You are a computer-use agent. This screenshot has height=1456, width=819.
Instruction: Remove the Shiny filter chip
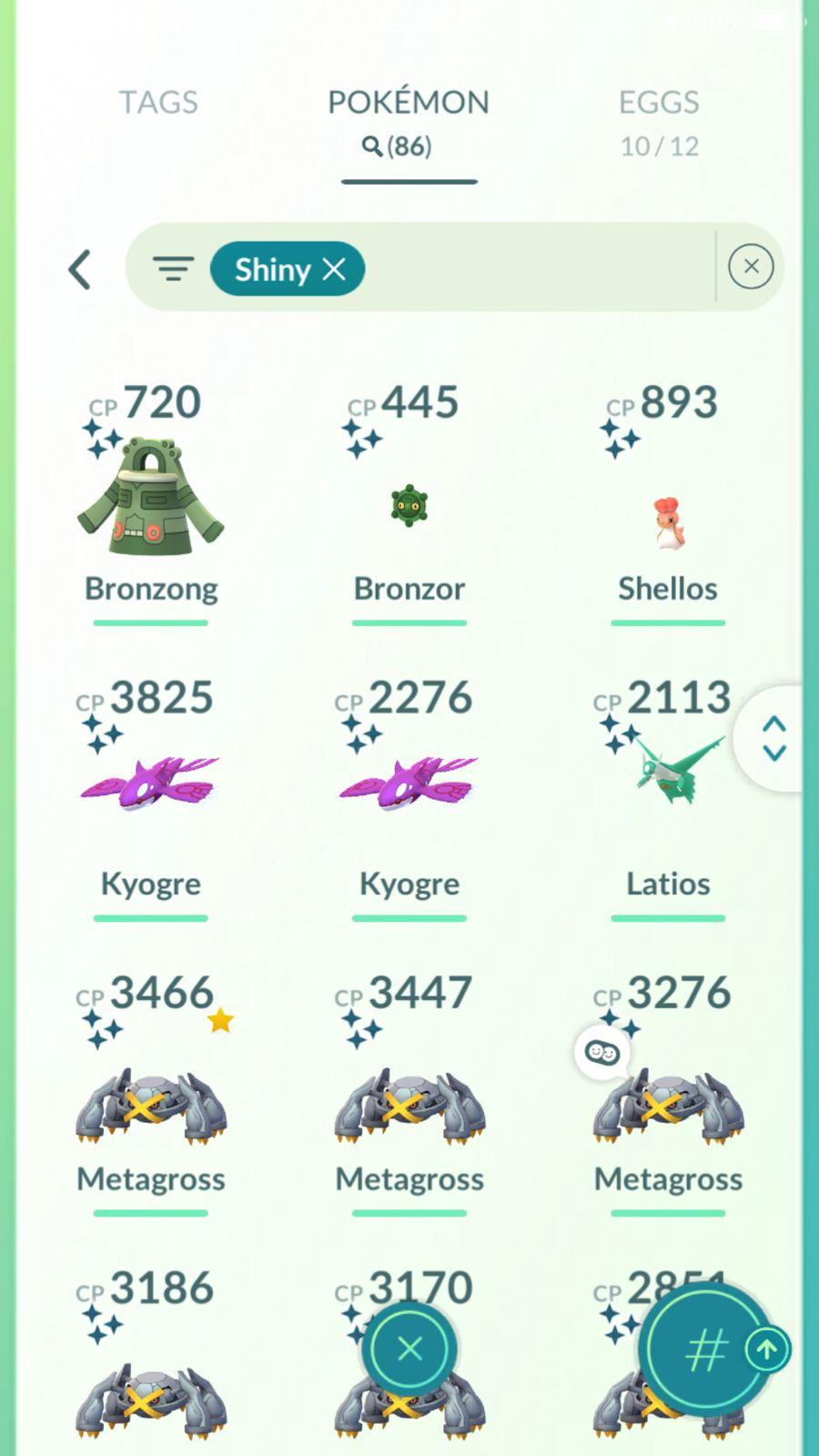point(334,269)
